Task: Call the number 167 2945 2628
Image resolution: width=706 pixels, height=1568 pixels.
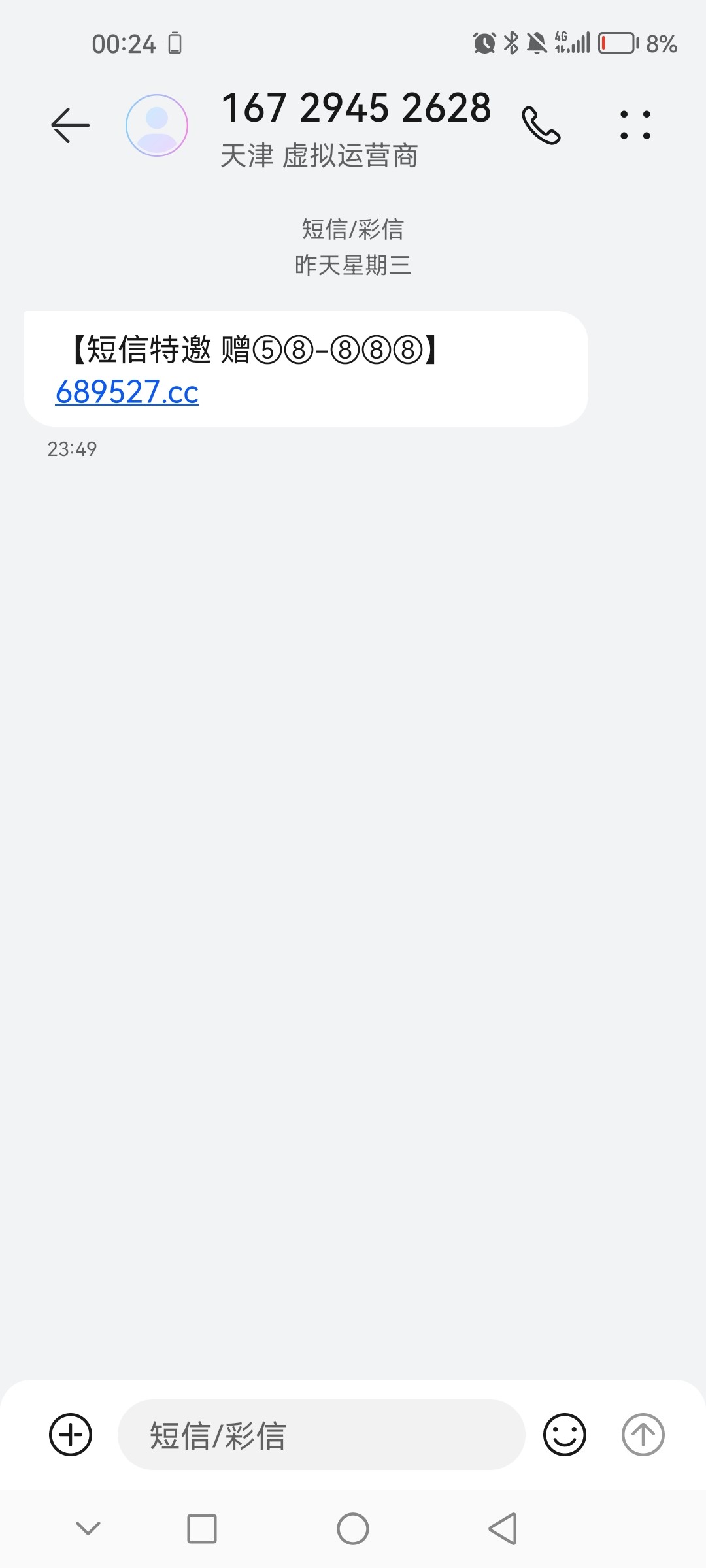Action: 541,125
